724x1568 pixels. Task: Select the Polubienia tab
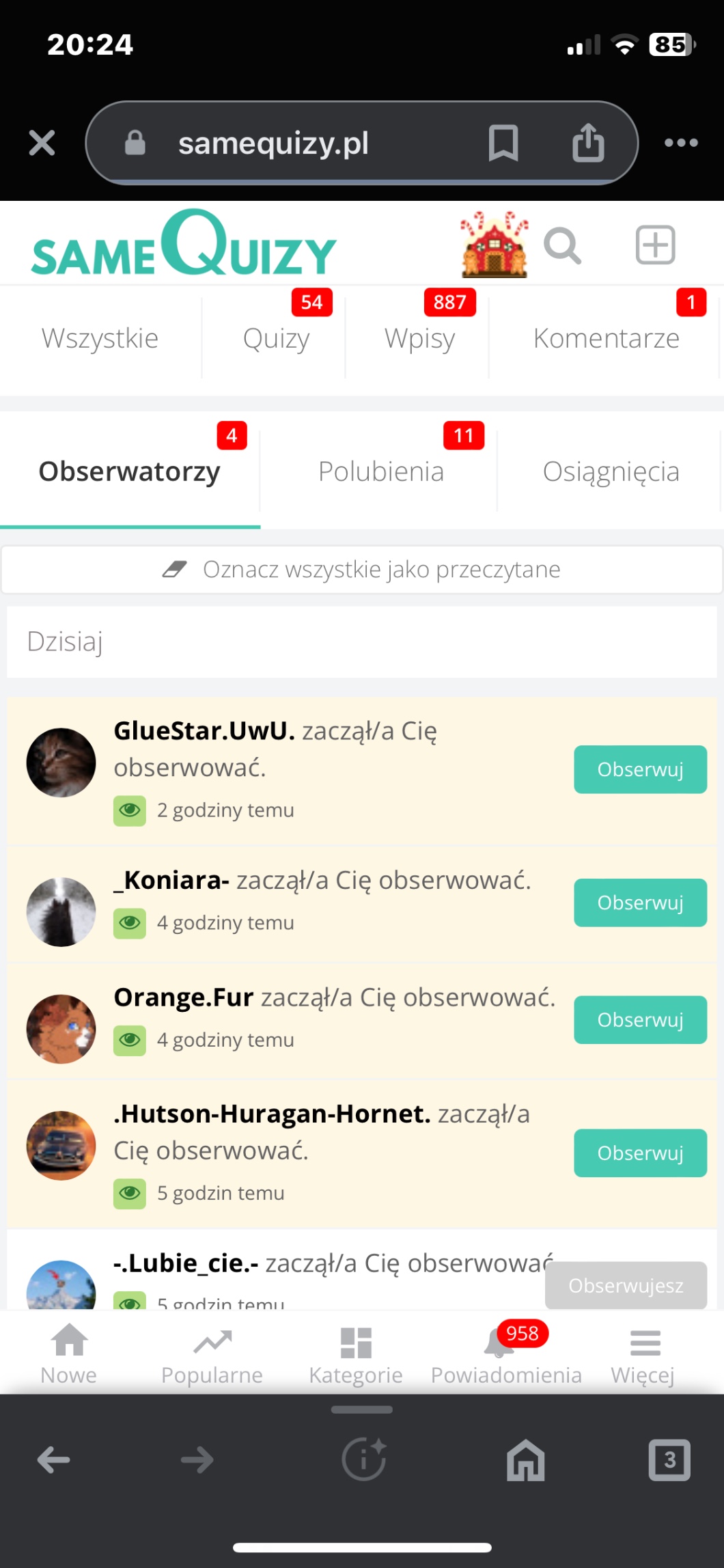380,471
